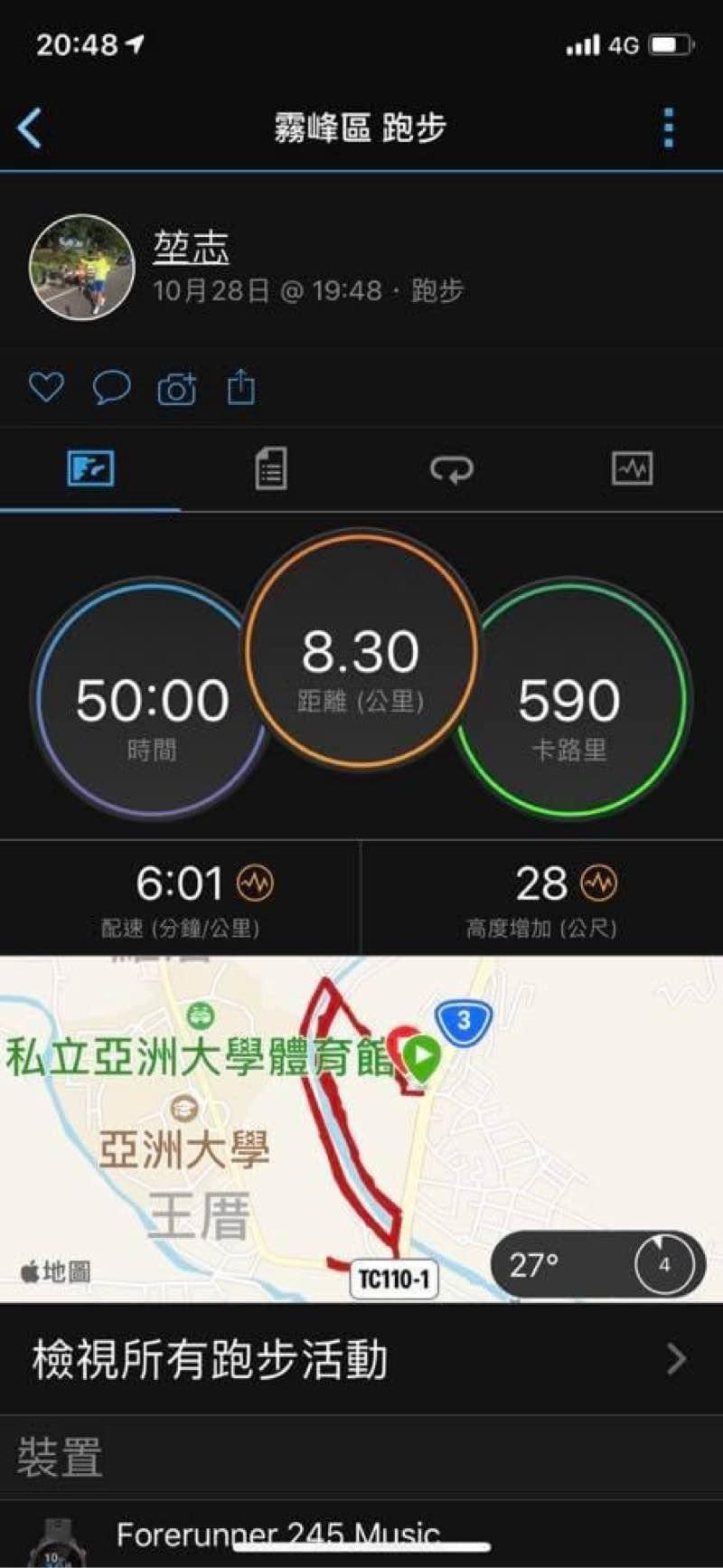Open the three-dot overflow menu

pyautogui.click(x=668, y=128)
